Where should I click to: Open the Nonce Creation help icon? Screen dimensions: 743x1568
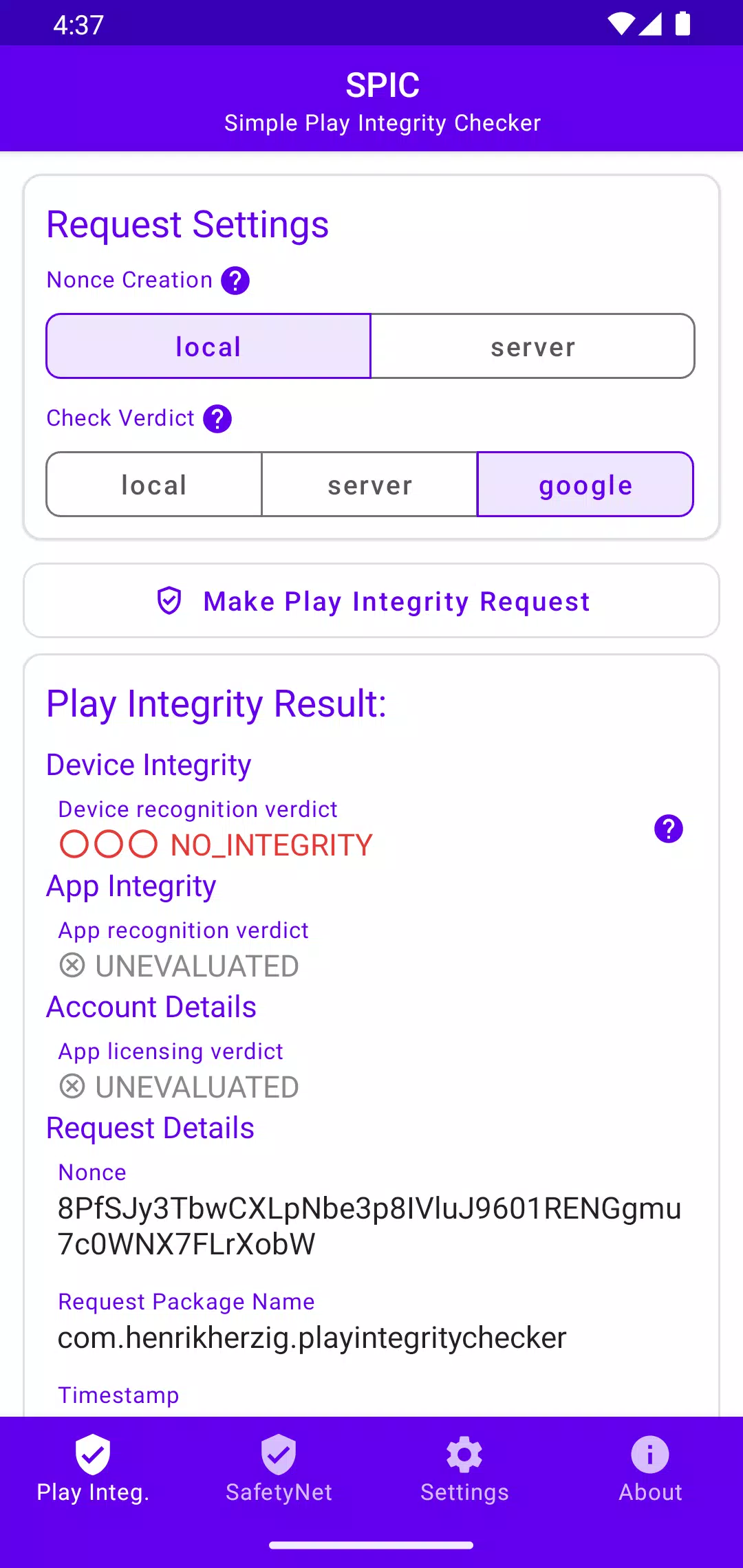point(235,281)
